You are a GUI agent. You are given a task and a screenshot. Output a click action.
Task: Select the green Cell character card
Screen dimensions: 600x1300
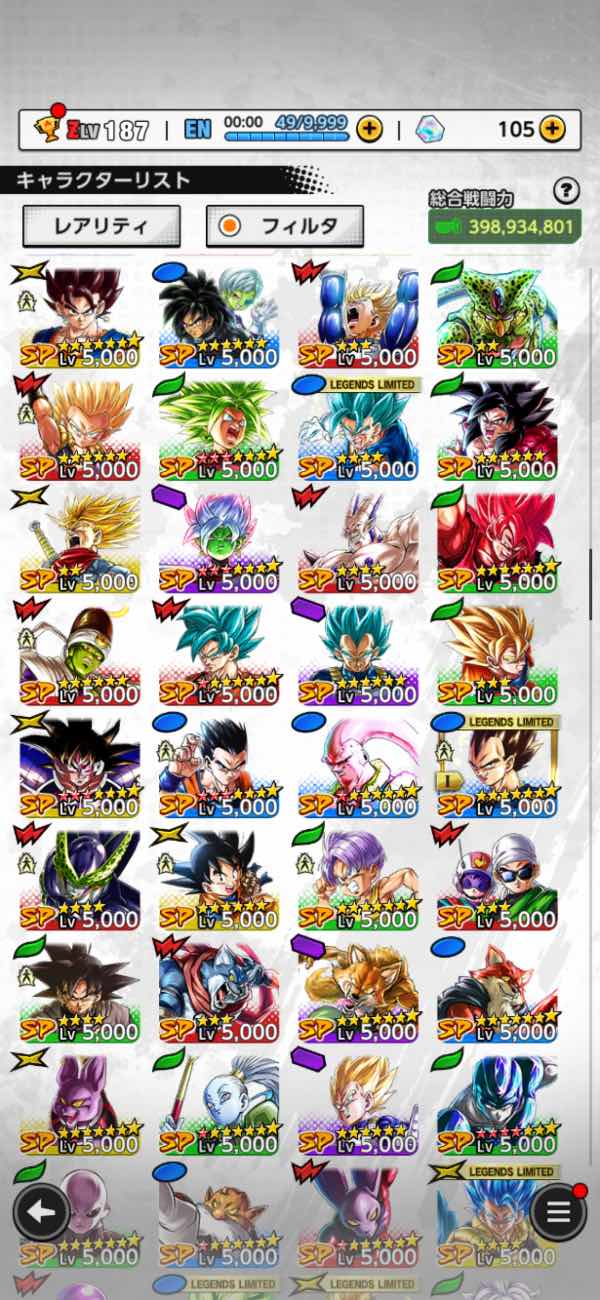[497, 314]
